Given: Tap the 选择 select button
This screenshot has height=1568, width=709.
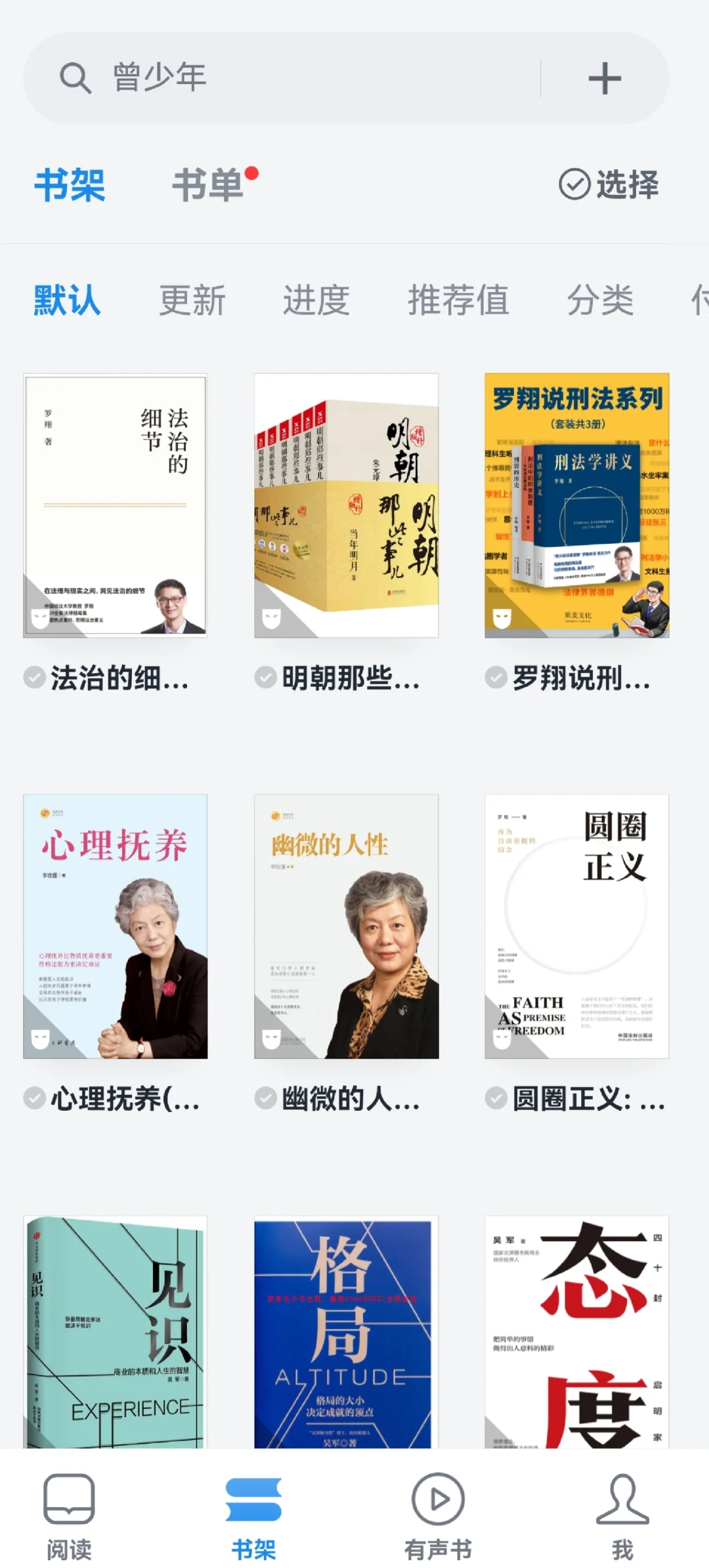Looking at the screenshot, I should tap(609, 184).
